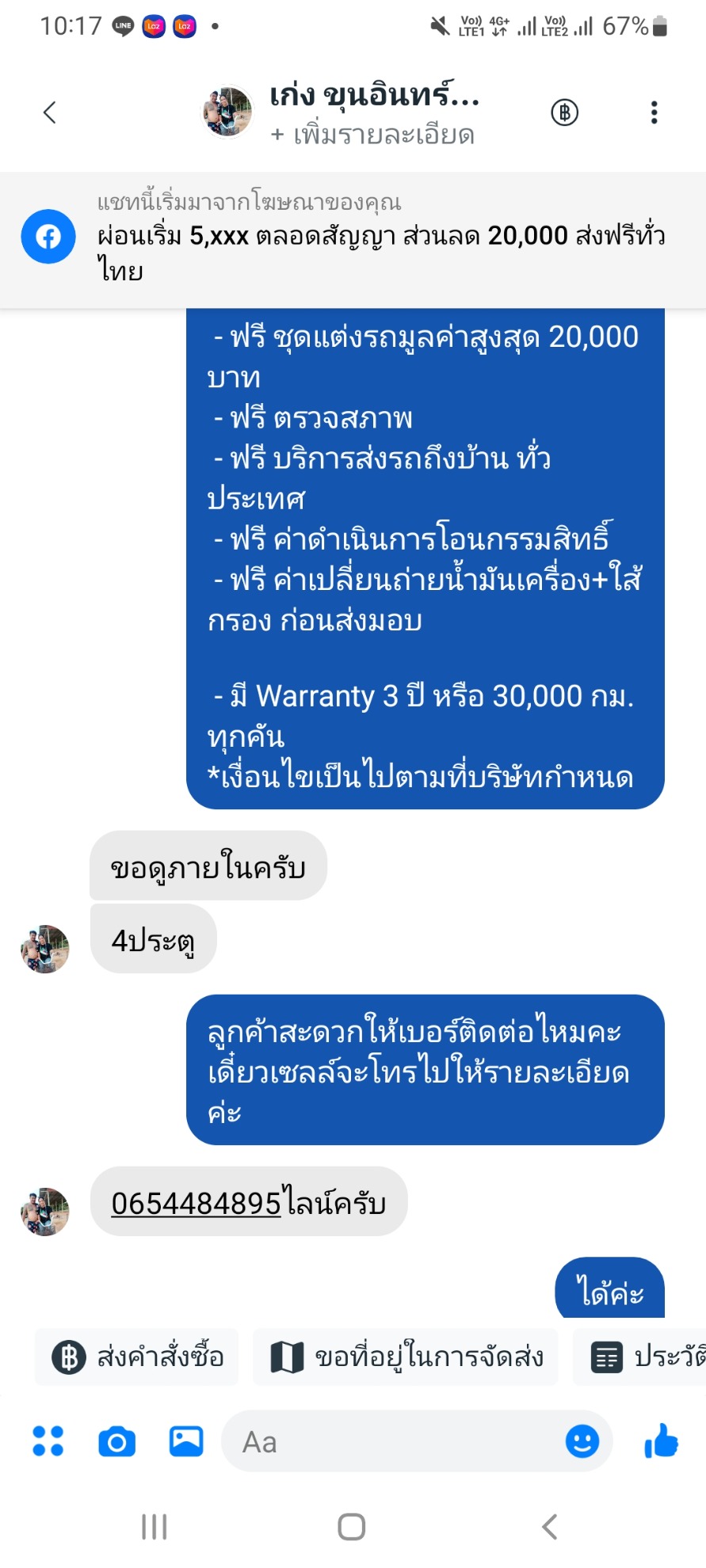
Task: Tap + เพิ่มรายละเอียด under the contact name
Action: pyautogui.click(x=372, y=135)
